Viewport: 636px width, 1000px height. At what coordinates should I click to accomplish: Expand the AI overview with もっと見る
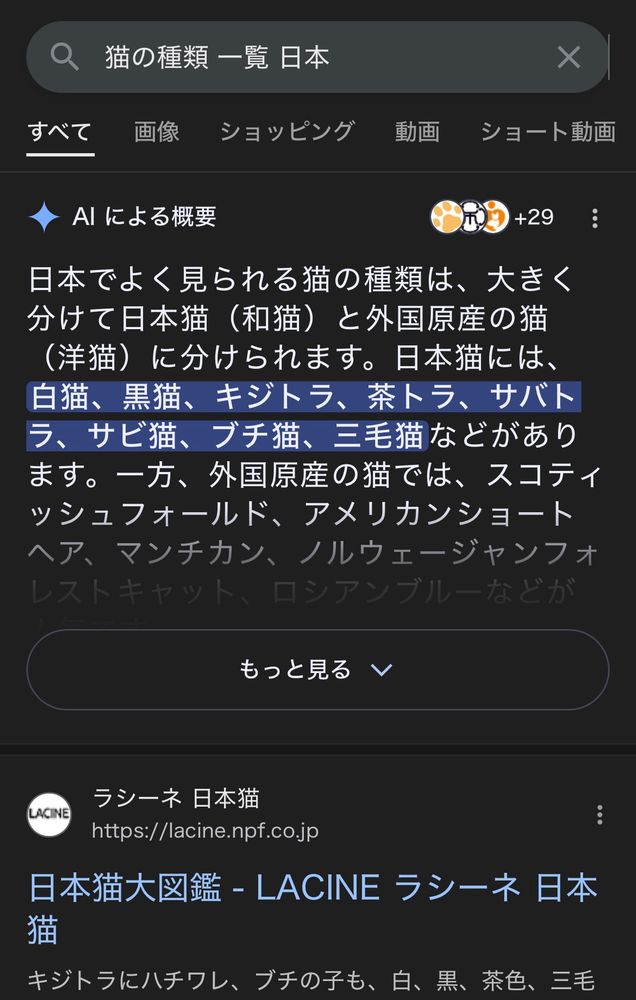click(x=318, y=670)
